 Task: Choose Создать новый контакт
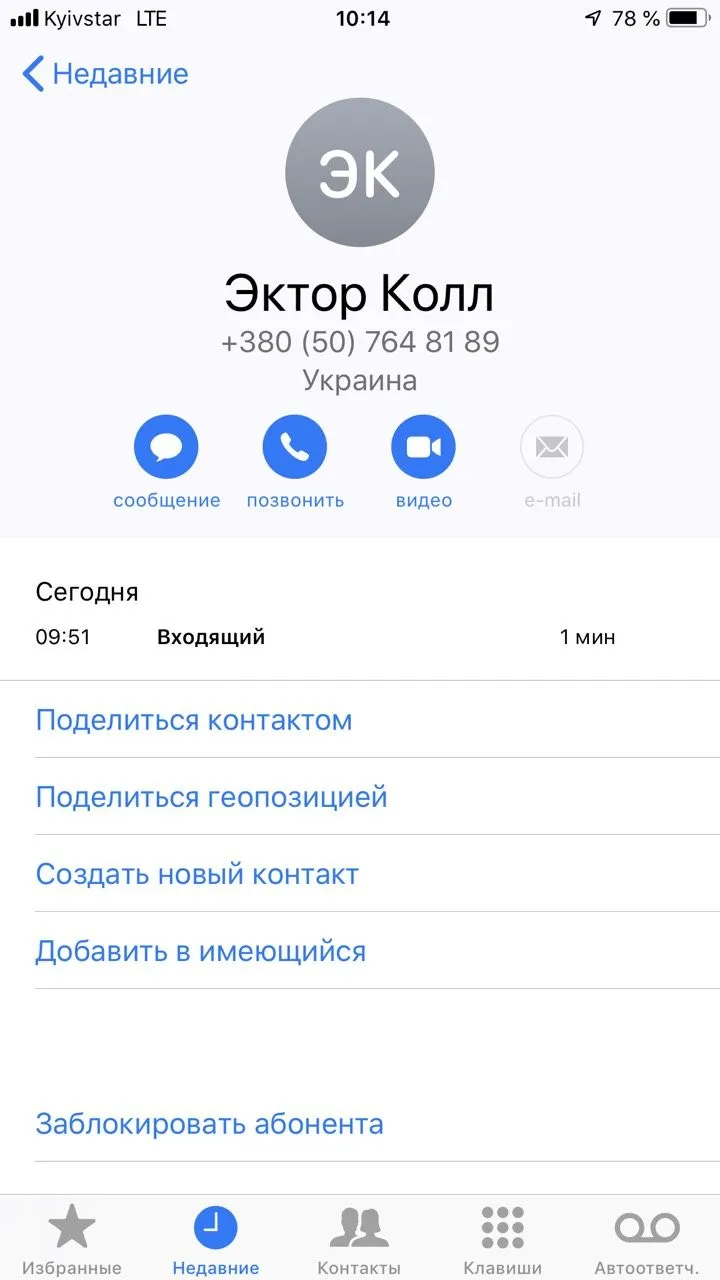pyautogui.click(x=197, y=874)
